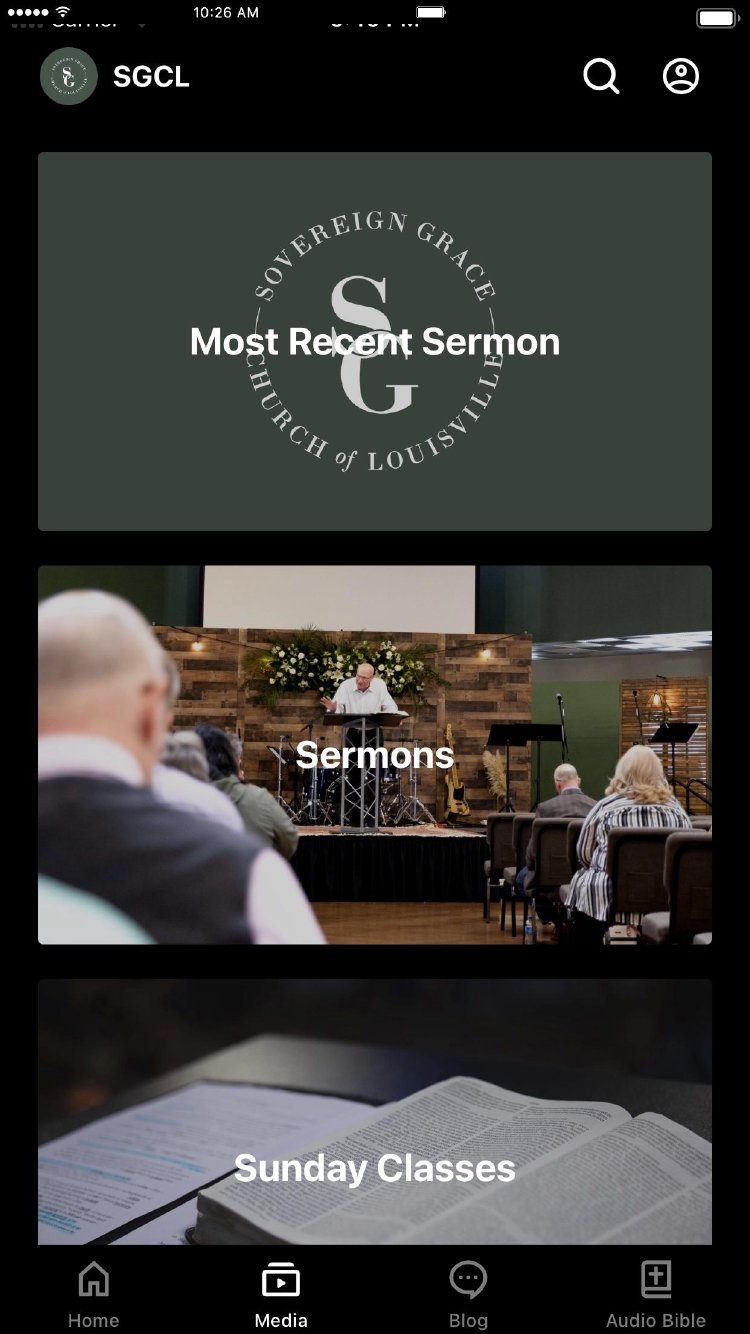The image size is (750, 1334).
Task: Switch to the Blog tab
Action: click(468, 1294)
